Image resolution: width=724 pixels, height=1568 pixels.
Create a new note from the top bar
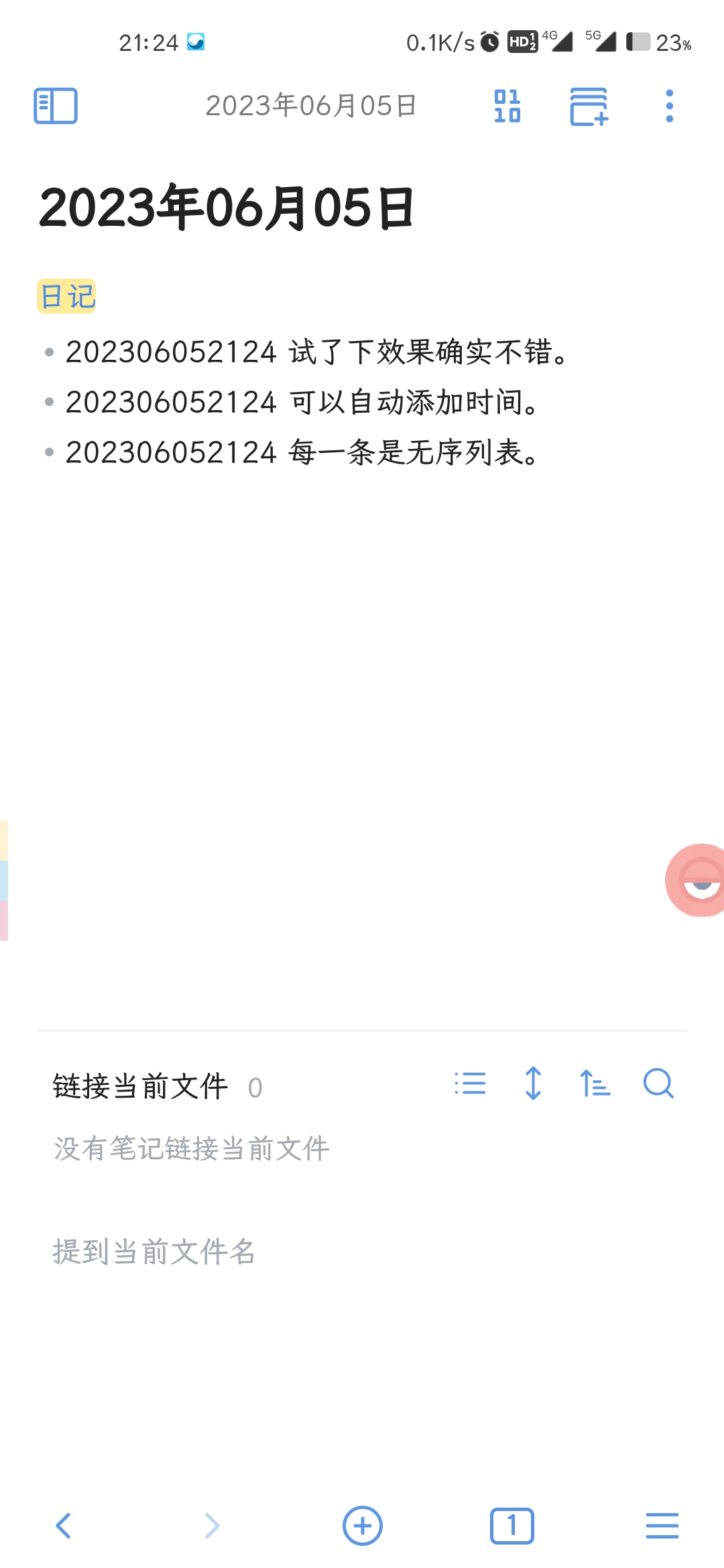click(589, 106)
